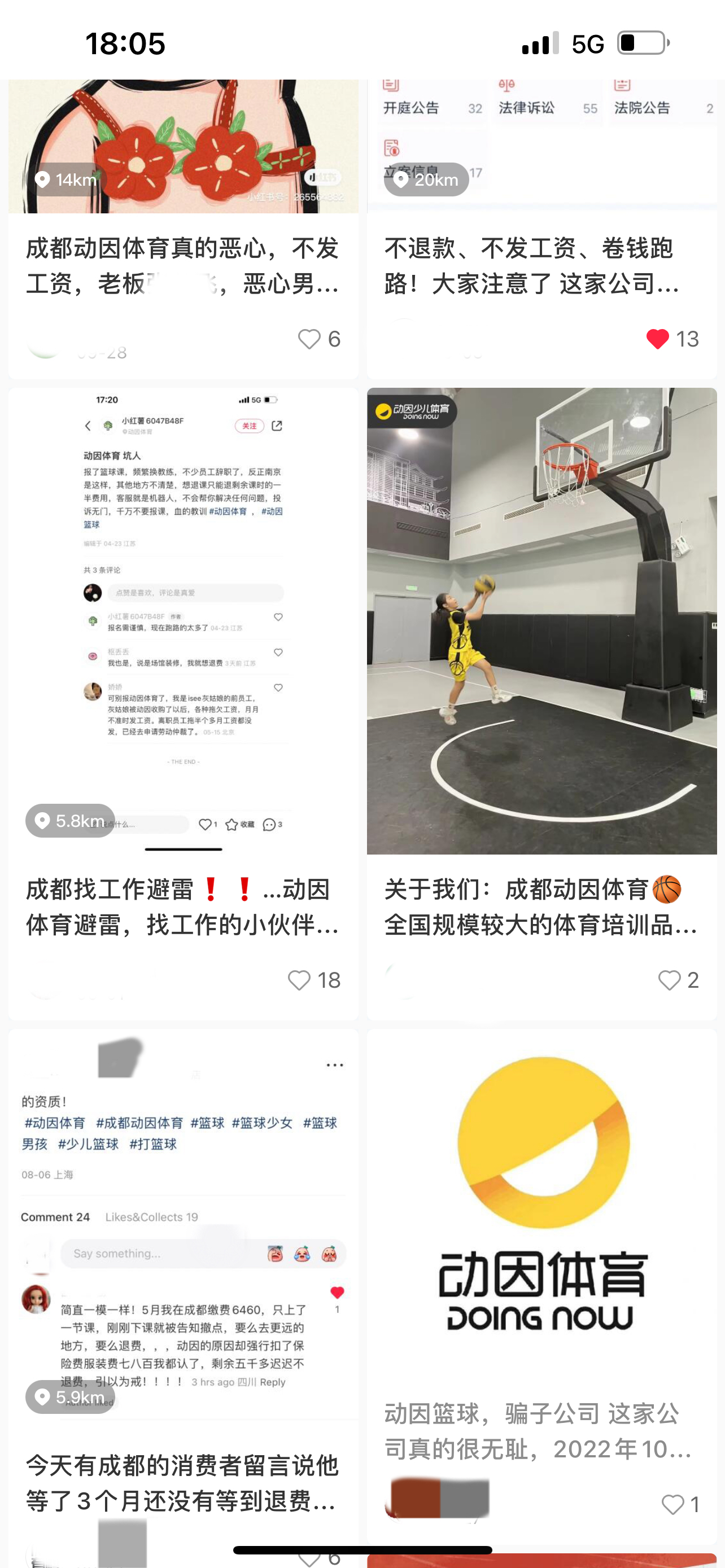Unlike the post with 13 likes

657,339
